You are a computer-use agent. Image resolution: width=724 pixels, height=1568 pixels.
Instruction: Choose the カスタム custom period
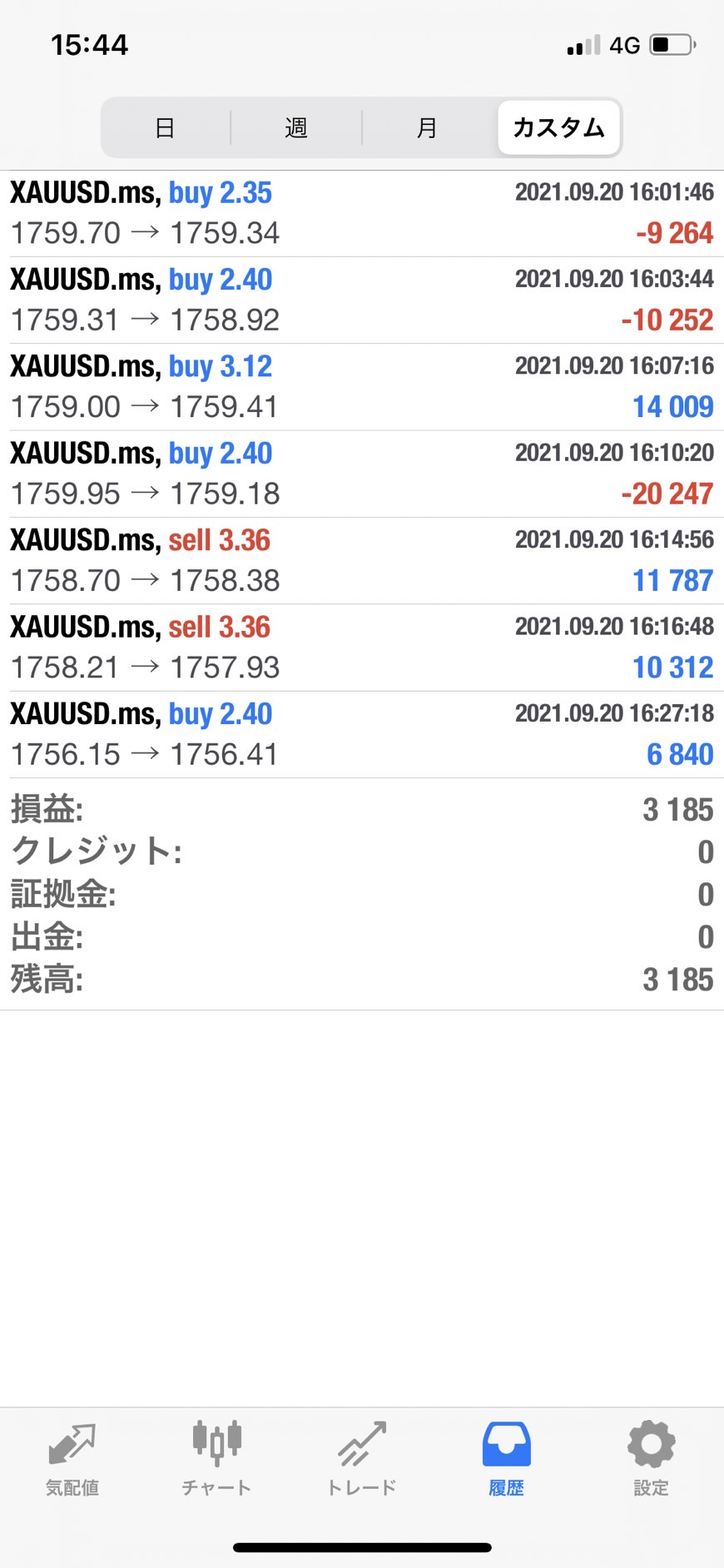click(x=558, y=128)
